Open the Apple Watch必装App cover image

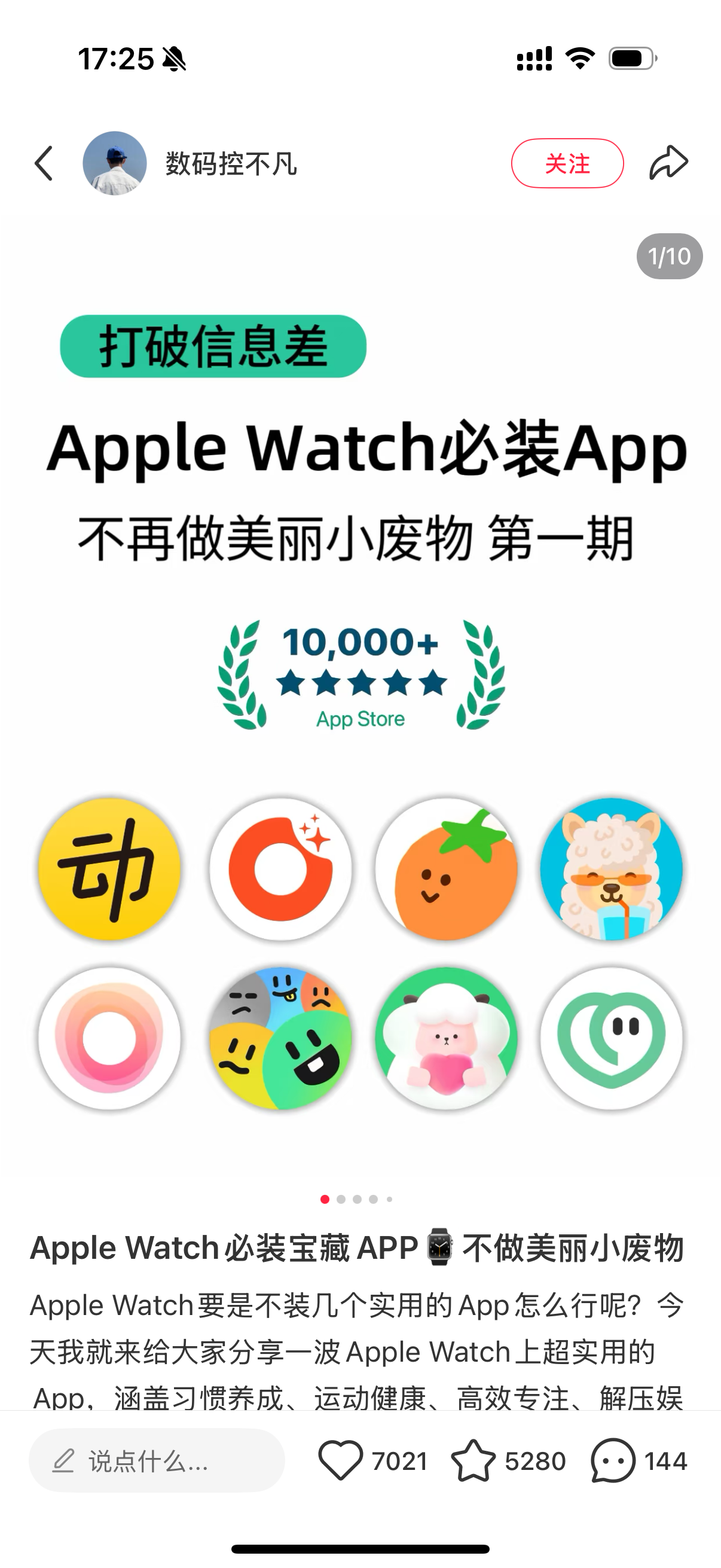tap(360, 700)
